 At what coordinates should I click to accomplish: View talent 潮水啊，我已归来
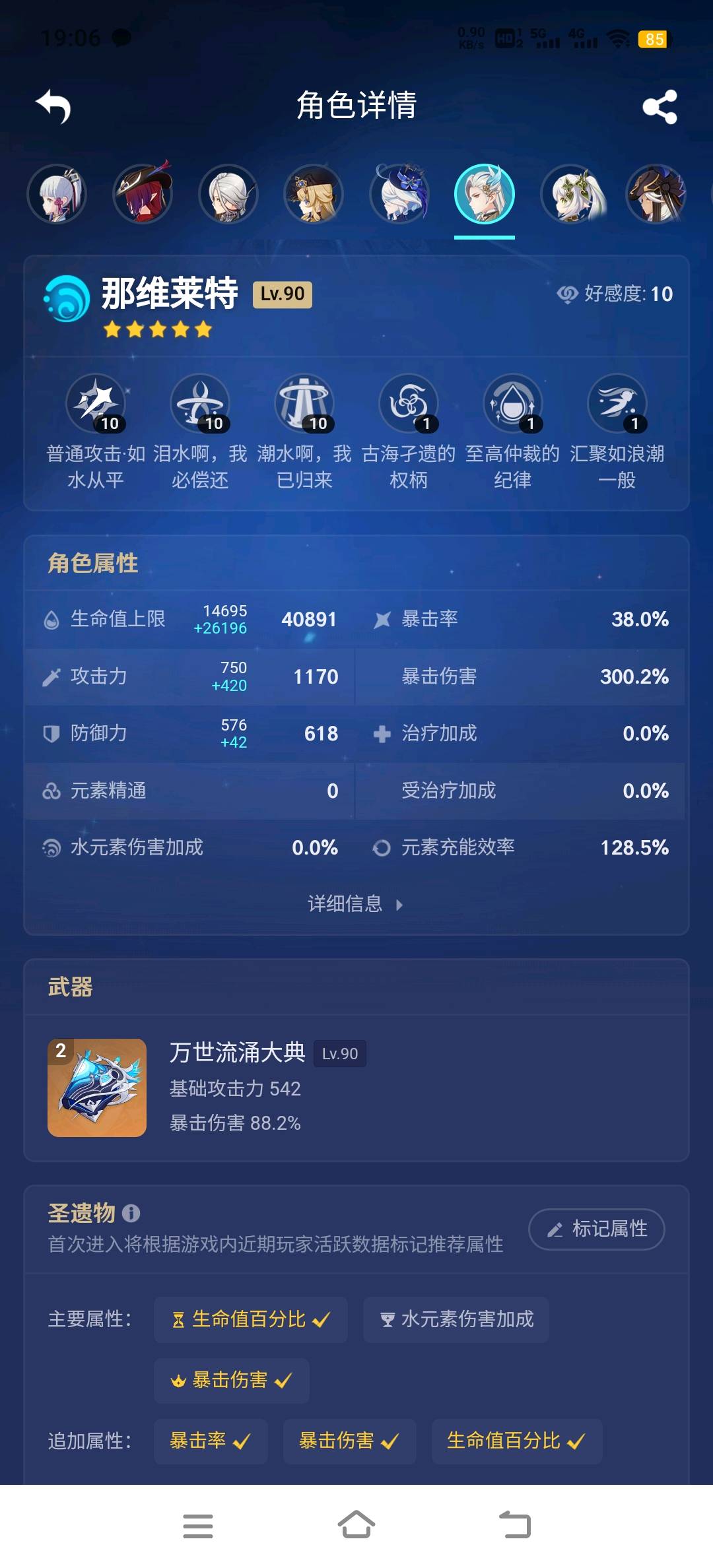coord(304,404)
